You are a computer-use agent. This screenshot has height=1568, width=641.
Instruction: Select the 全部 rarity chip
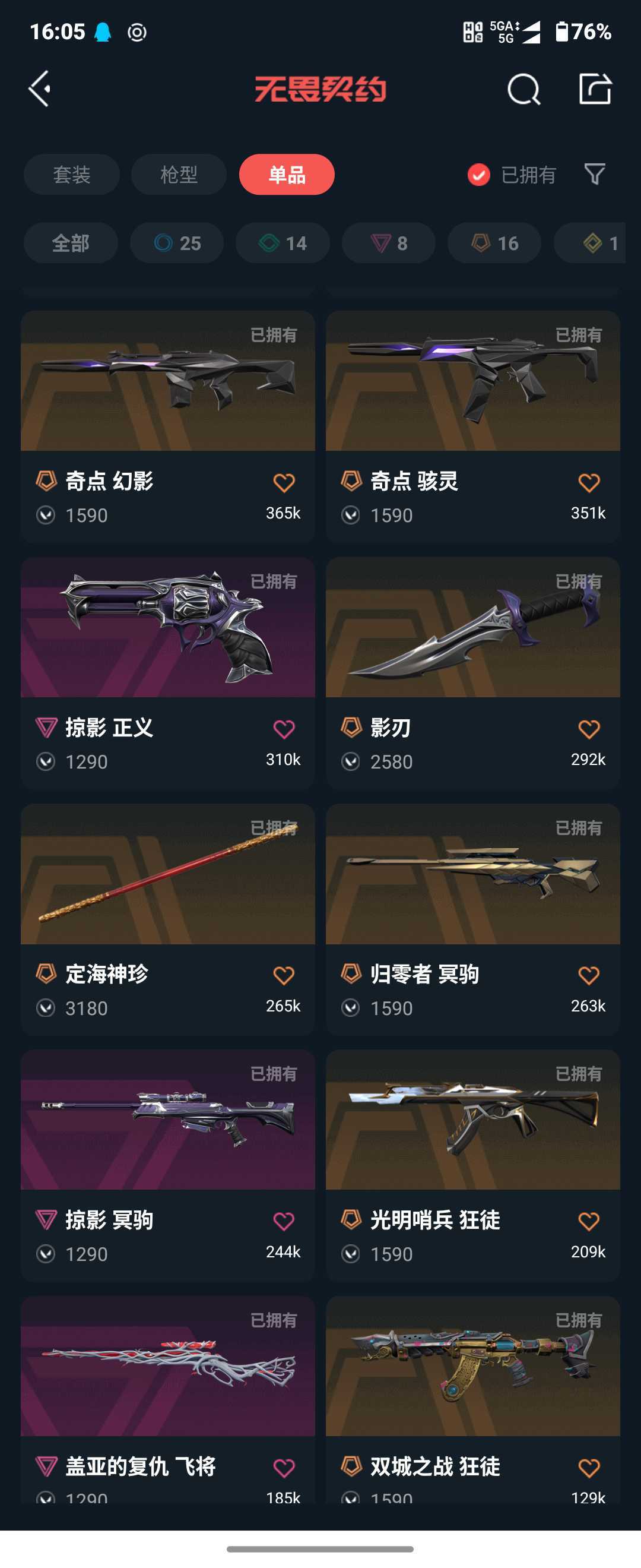tap(71, 243)
